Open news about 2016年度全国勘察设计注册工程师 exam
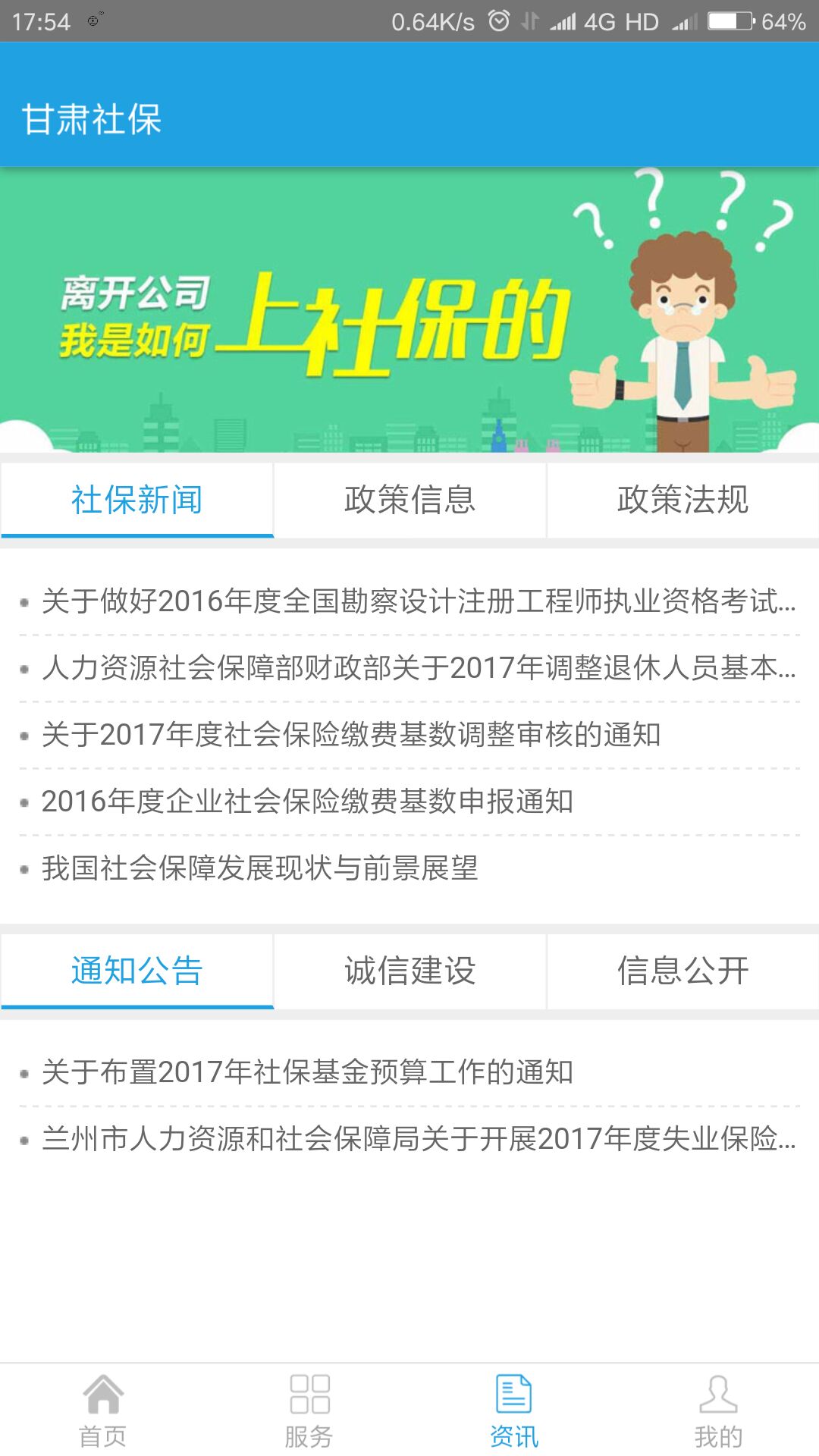The height and width of the screenshot is (1456, 819). [x=417, y=601]
